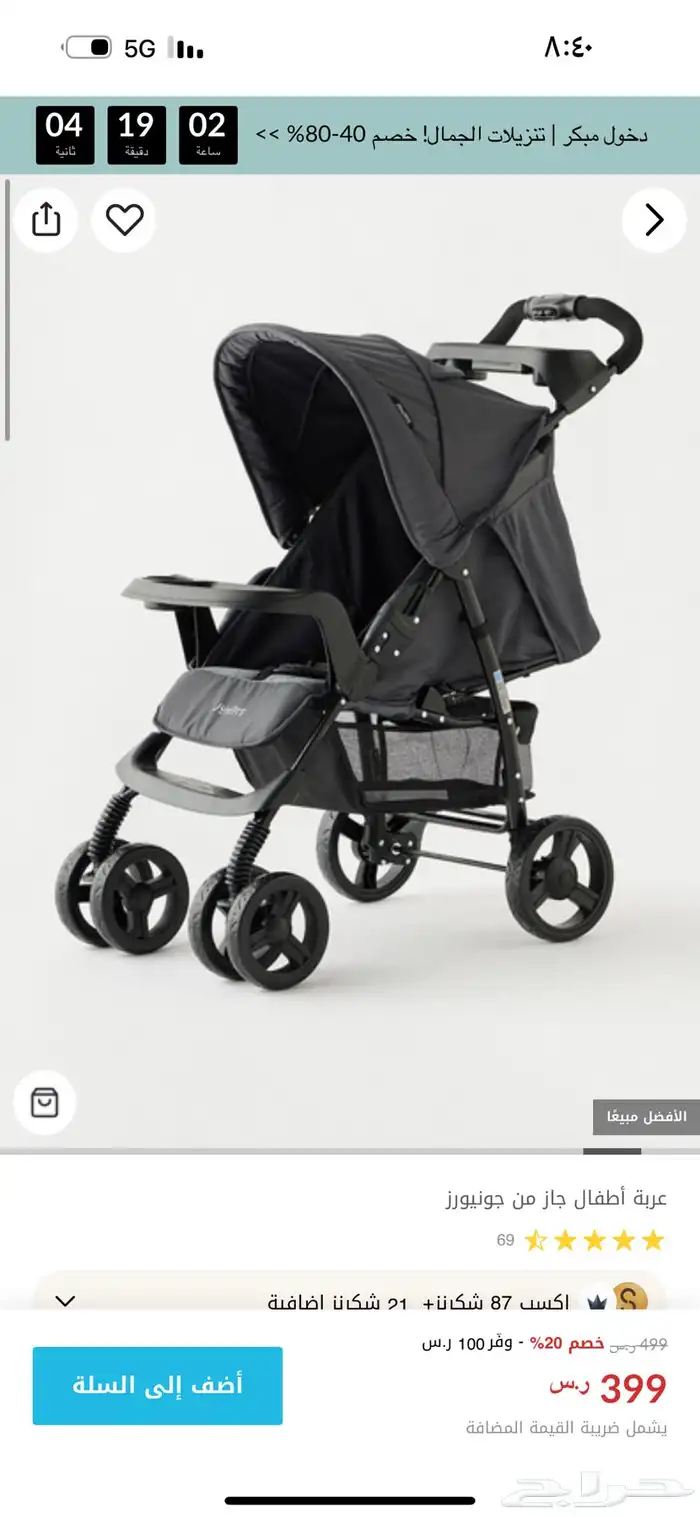
Task: Expand the Shukran points earning row
Action: [x=65, y=1301]
